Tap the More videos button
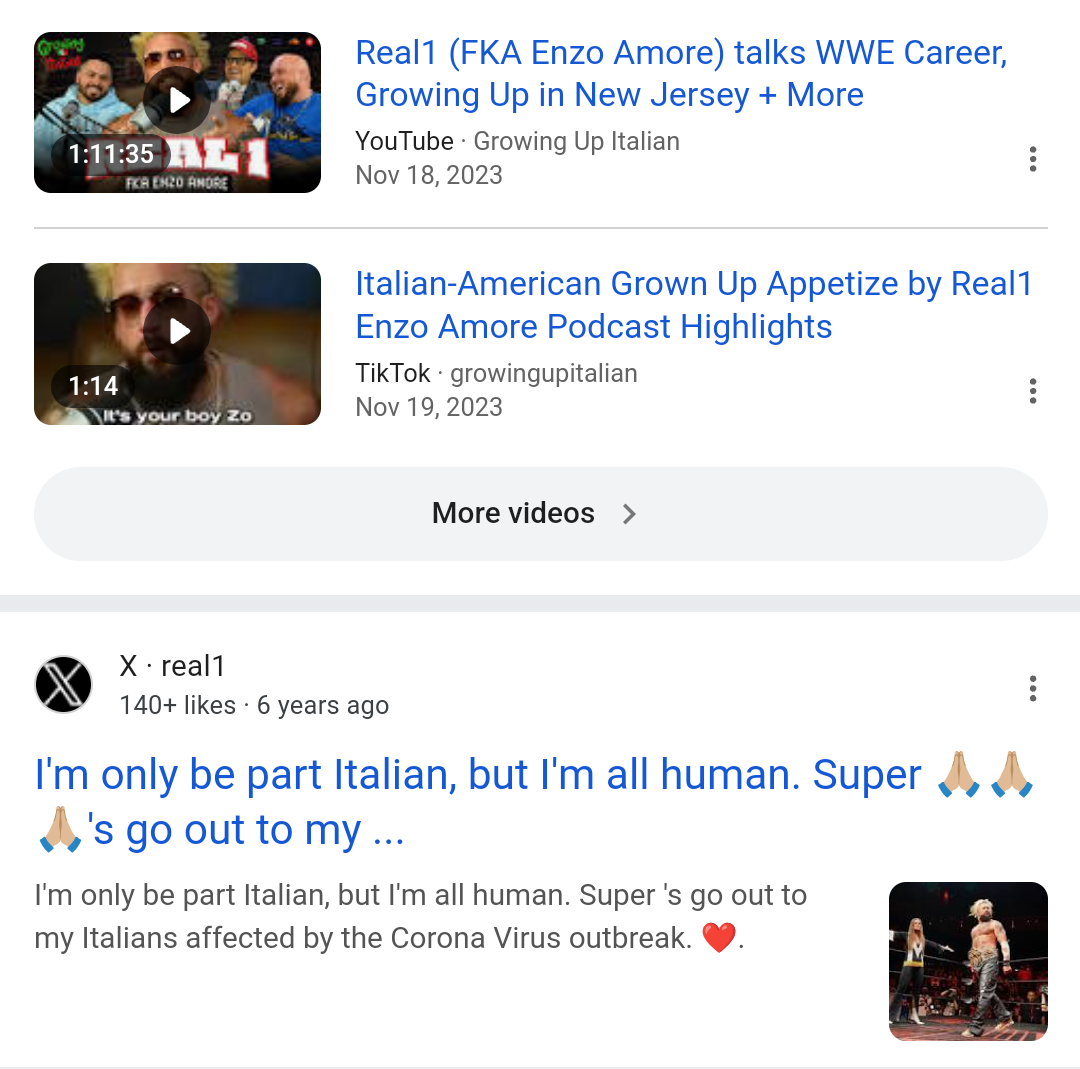This screenshot has height=1069, width=1080. tap(541, 514)
